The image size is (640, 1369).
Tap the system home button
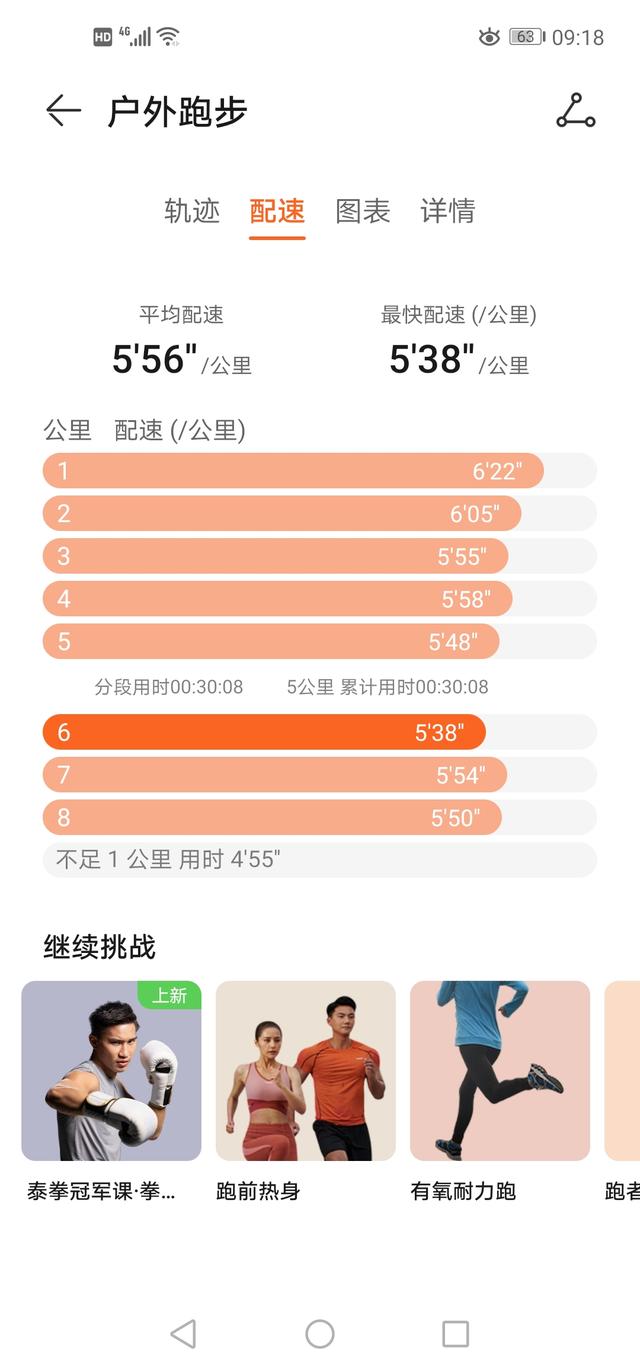(320, 1333)
